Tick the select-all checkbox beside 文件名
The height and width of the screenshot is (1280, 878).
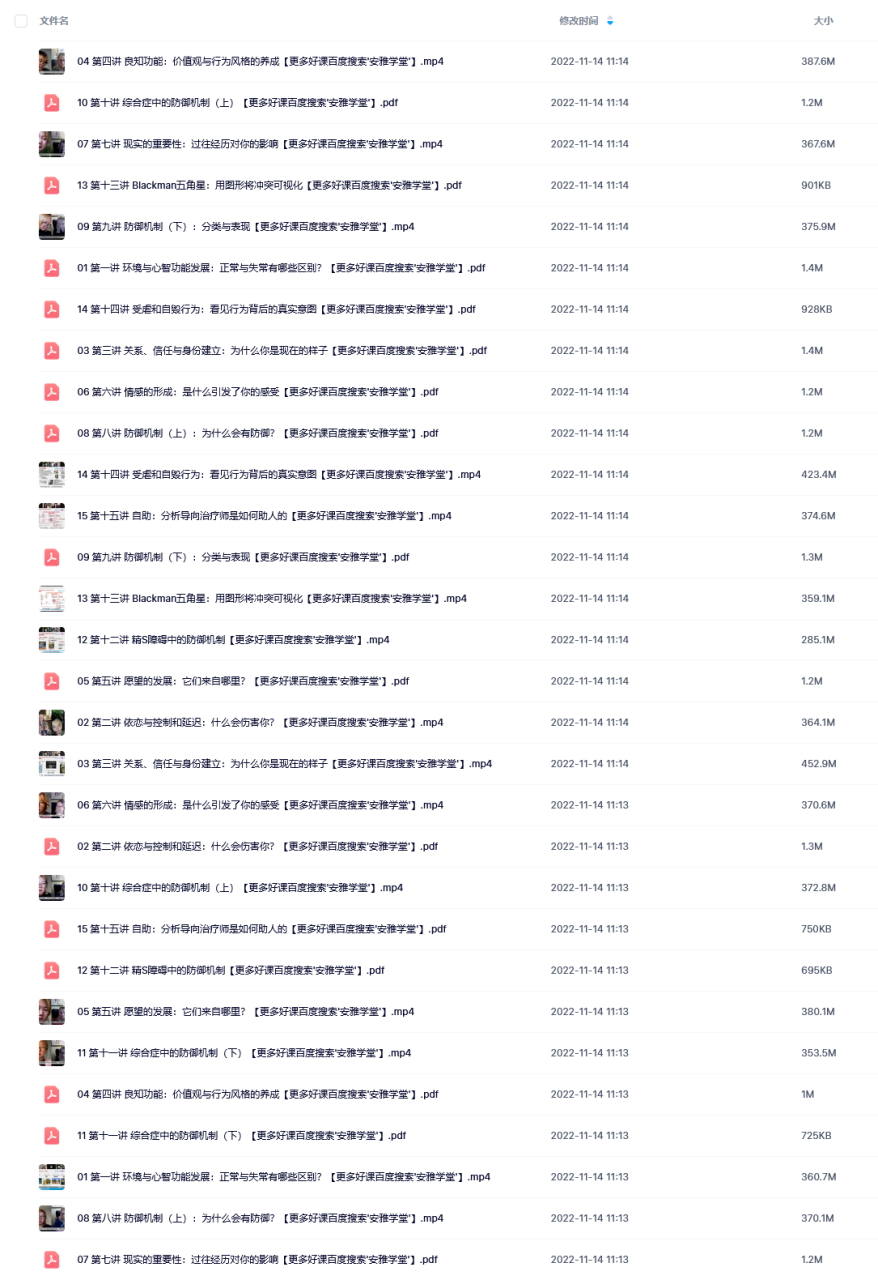[x=21, y=21]
